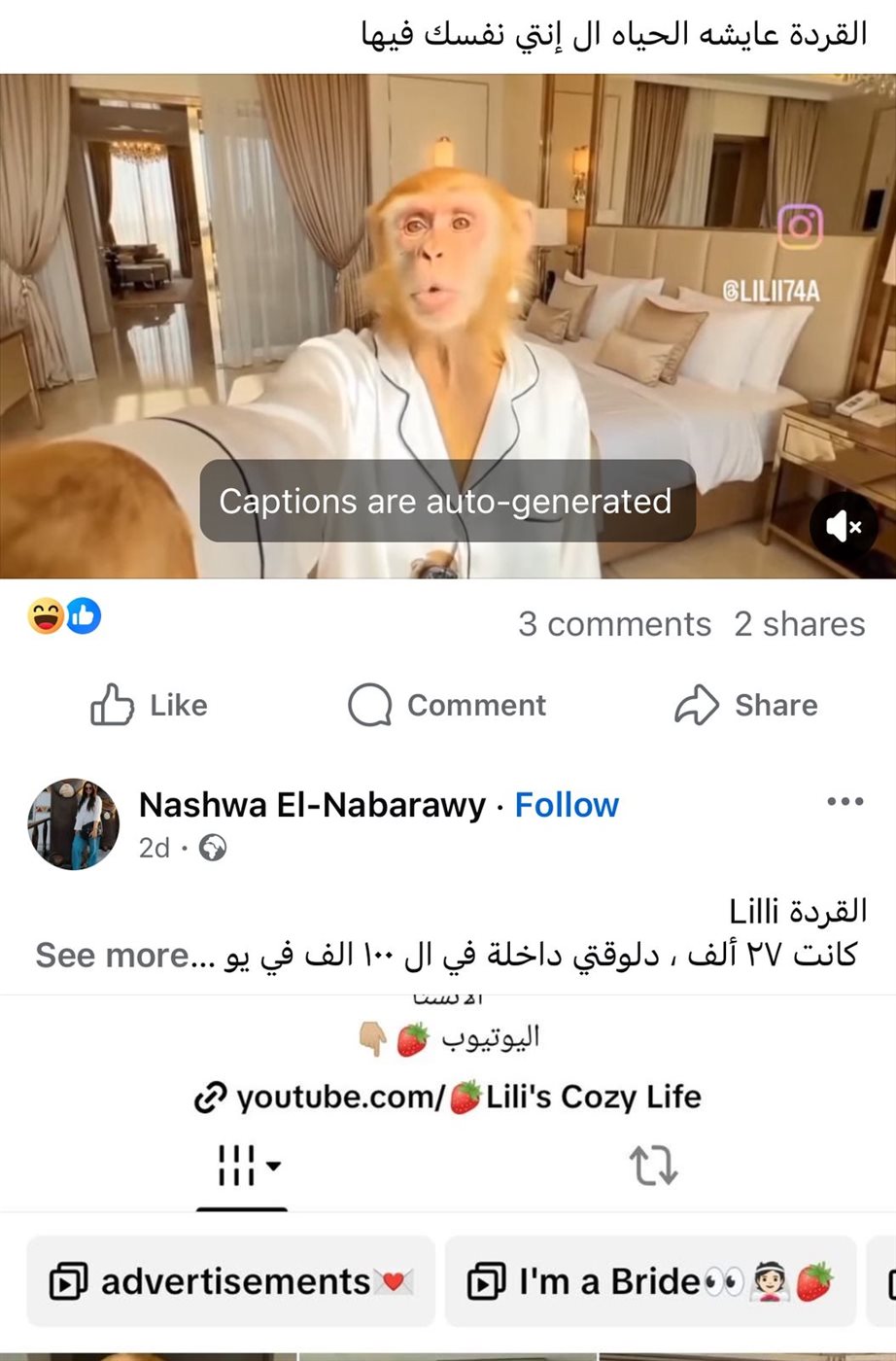Viewport: 896px width, 1361px height.
Task: Share the monkey video post
Action: 745,705
